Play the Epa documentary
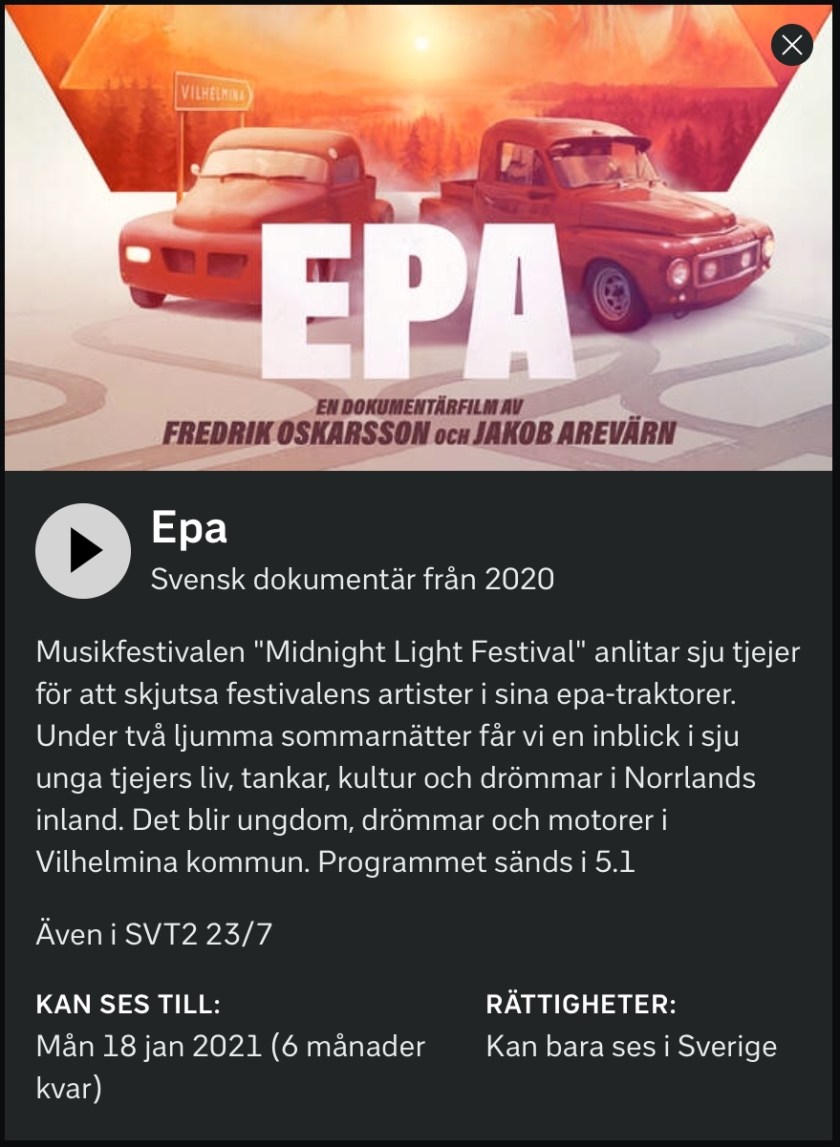This screenshot has width=840, height=1147. coord(83,551)
